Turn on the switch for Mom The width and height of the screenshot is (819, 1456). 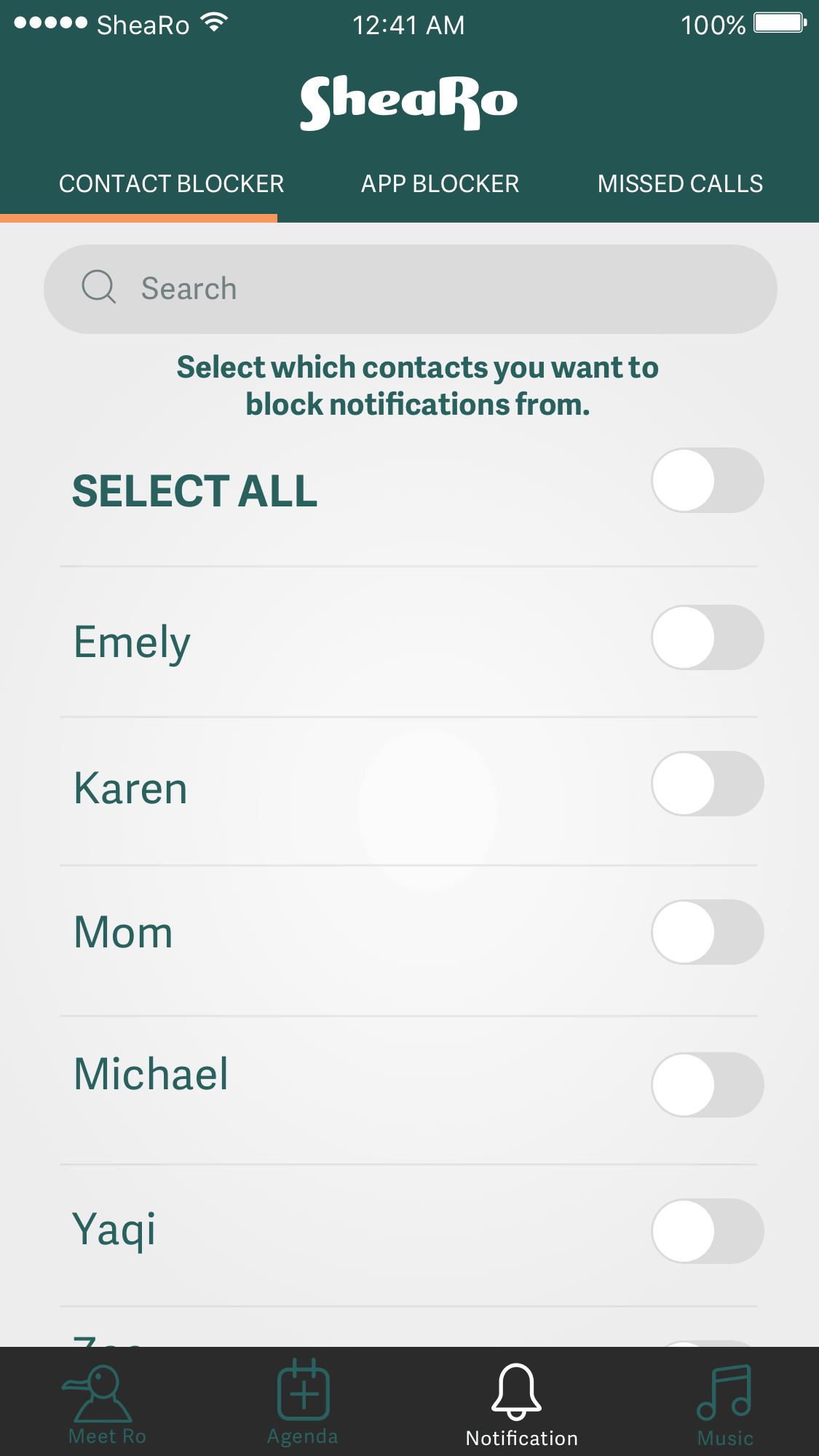click(x=707, y=932)
